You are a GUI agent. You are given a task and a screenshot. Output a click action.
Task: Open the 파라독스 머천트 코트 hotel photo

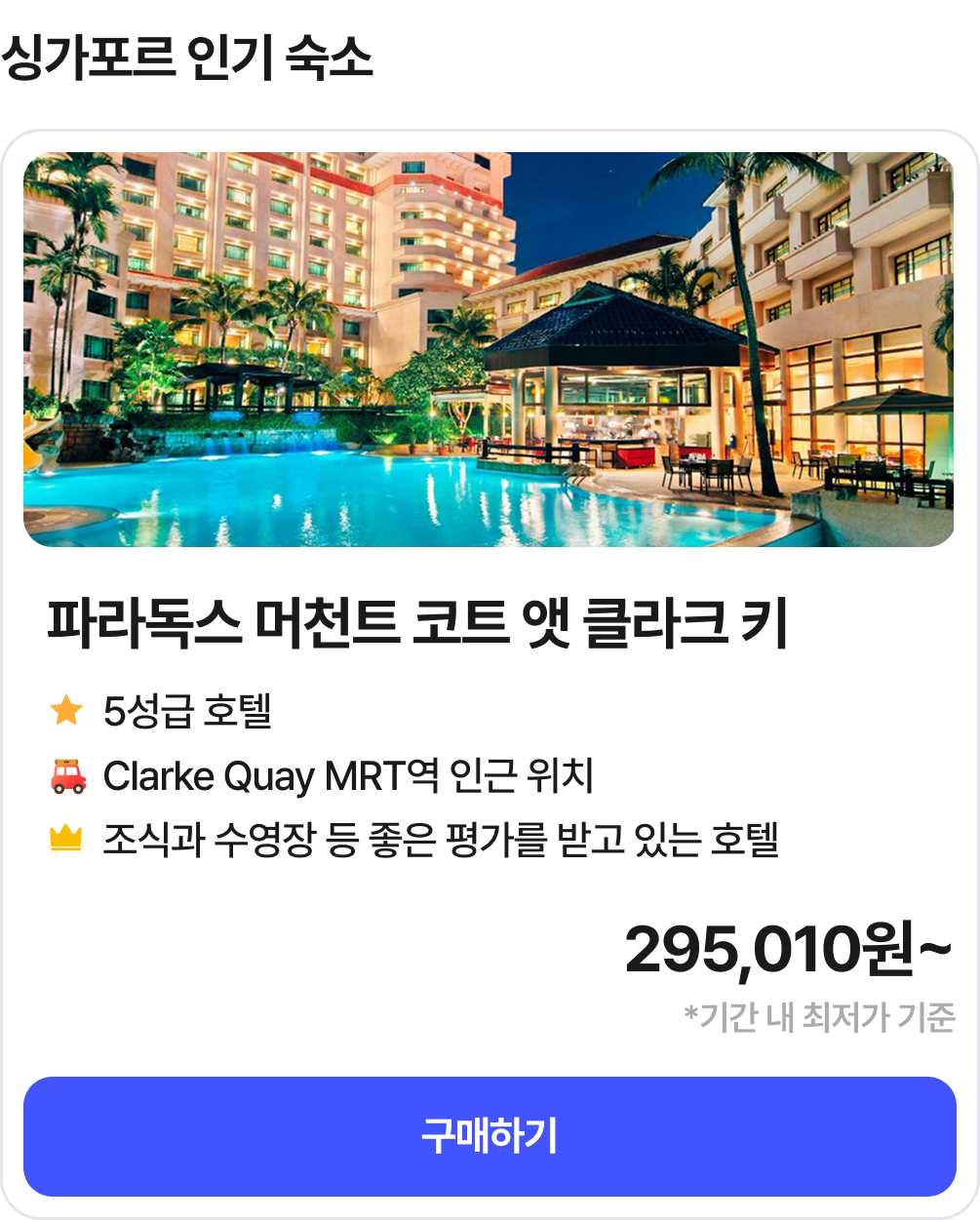(x=489, y=349)
